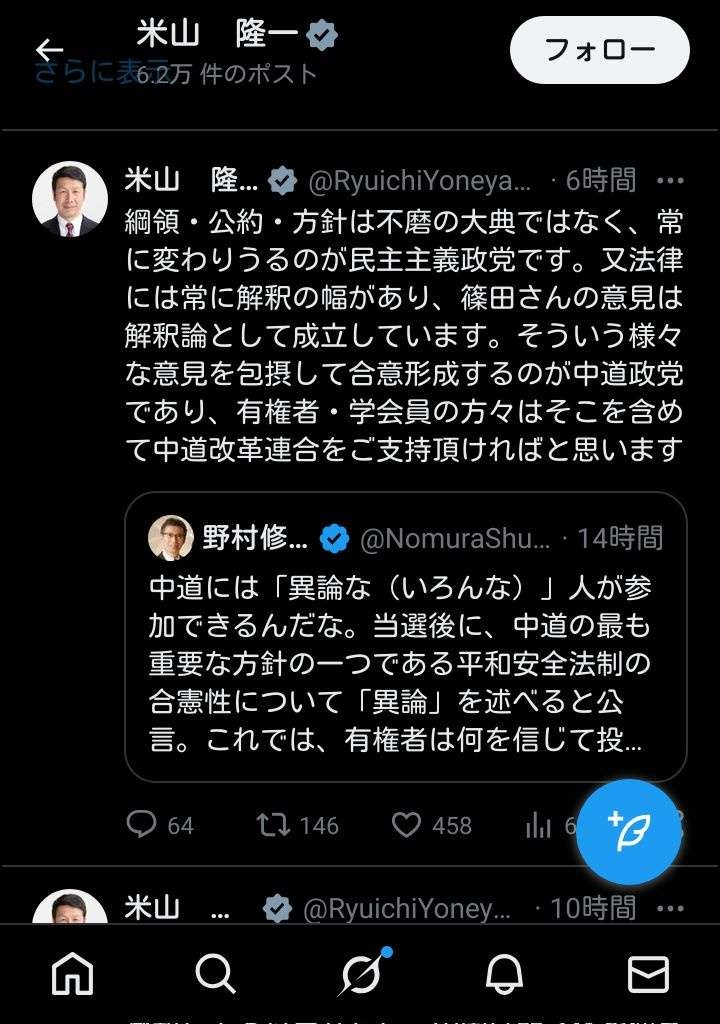
Task: Compose a new post with the floating button
Action: (x=629, y=832)
